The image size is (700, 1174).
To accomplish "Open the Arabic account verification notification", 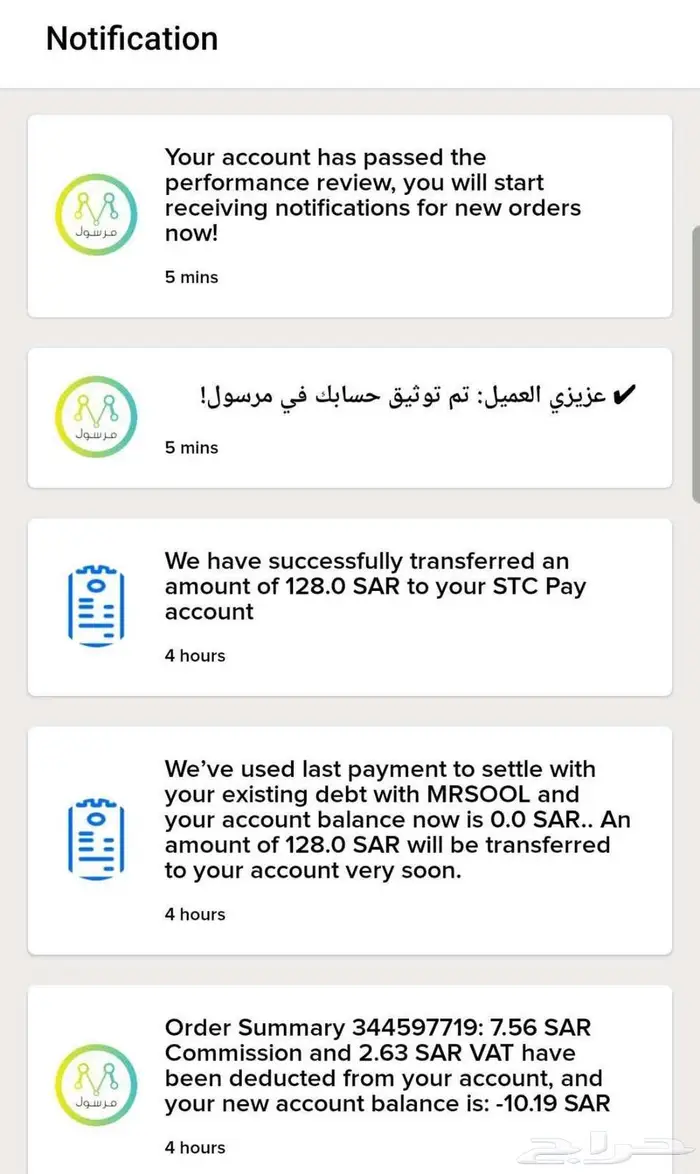I will click(350, 418).
